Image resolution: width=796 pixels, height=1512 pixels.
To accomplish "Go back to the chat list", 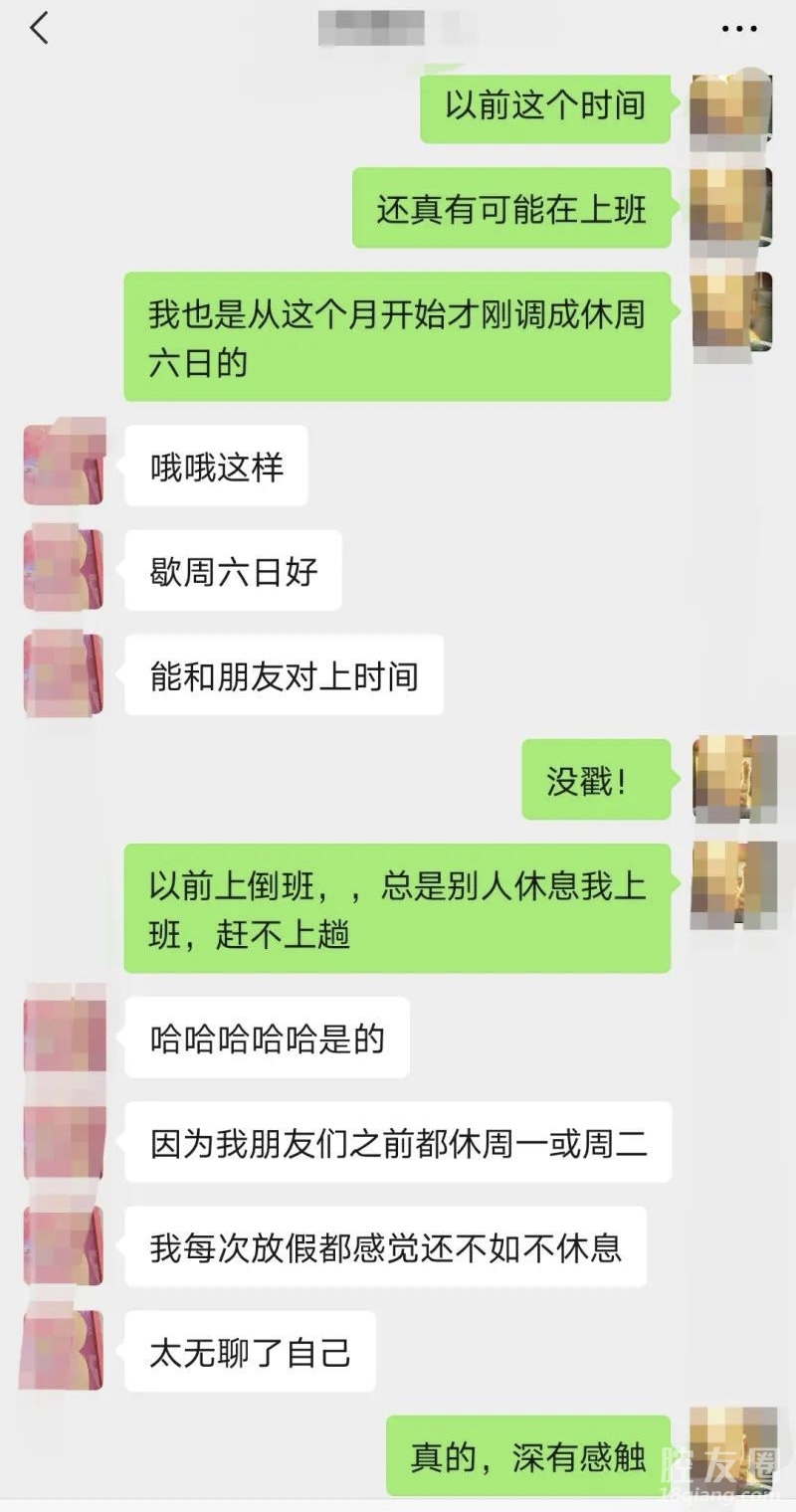I will click(40, 29).
